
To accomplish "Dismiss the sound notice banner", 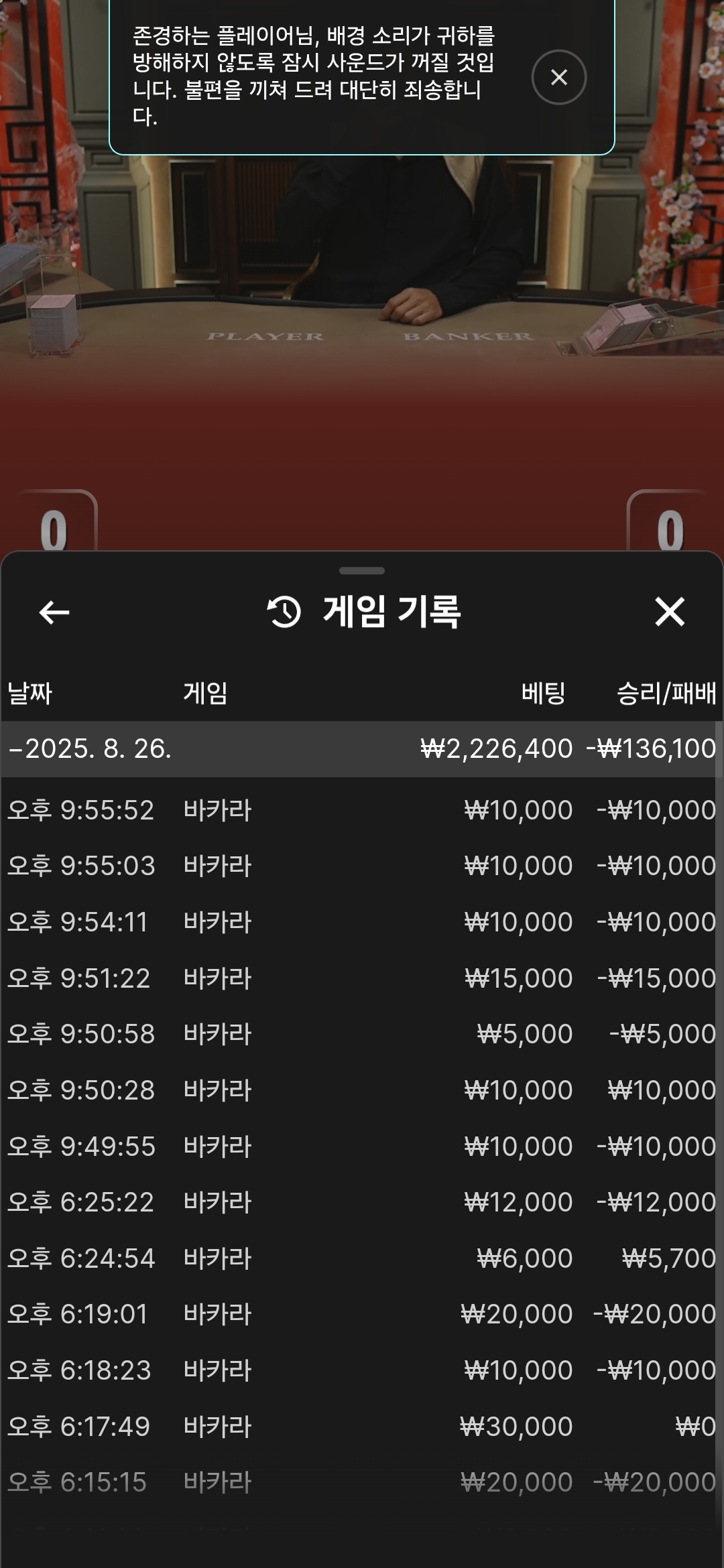I will [x=558, y=77].
